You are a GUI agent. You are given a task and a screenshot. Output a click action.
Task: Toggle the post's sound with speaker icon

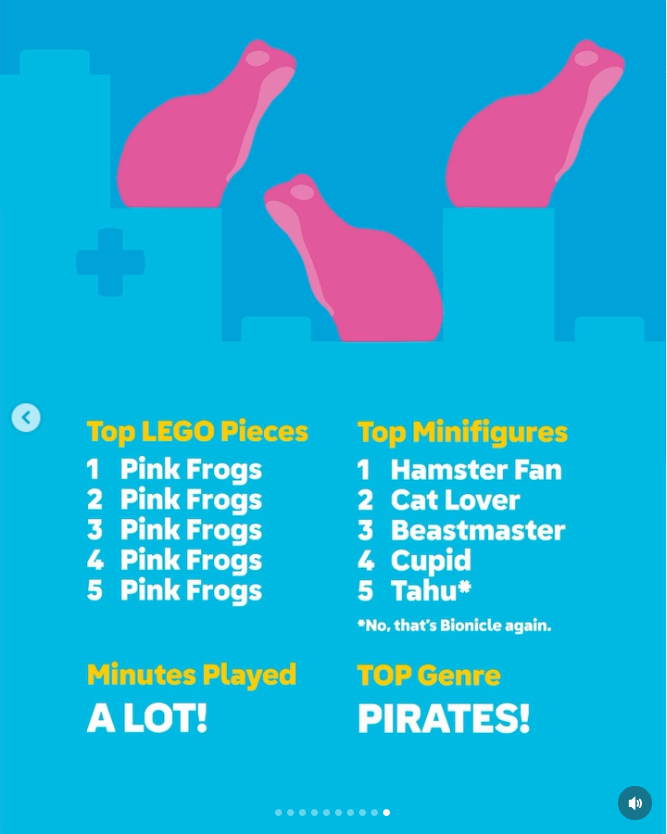pyautogui.click(x=635, y=803)
